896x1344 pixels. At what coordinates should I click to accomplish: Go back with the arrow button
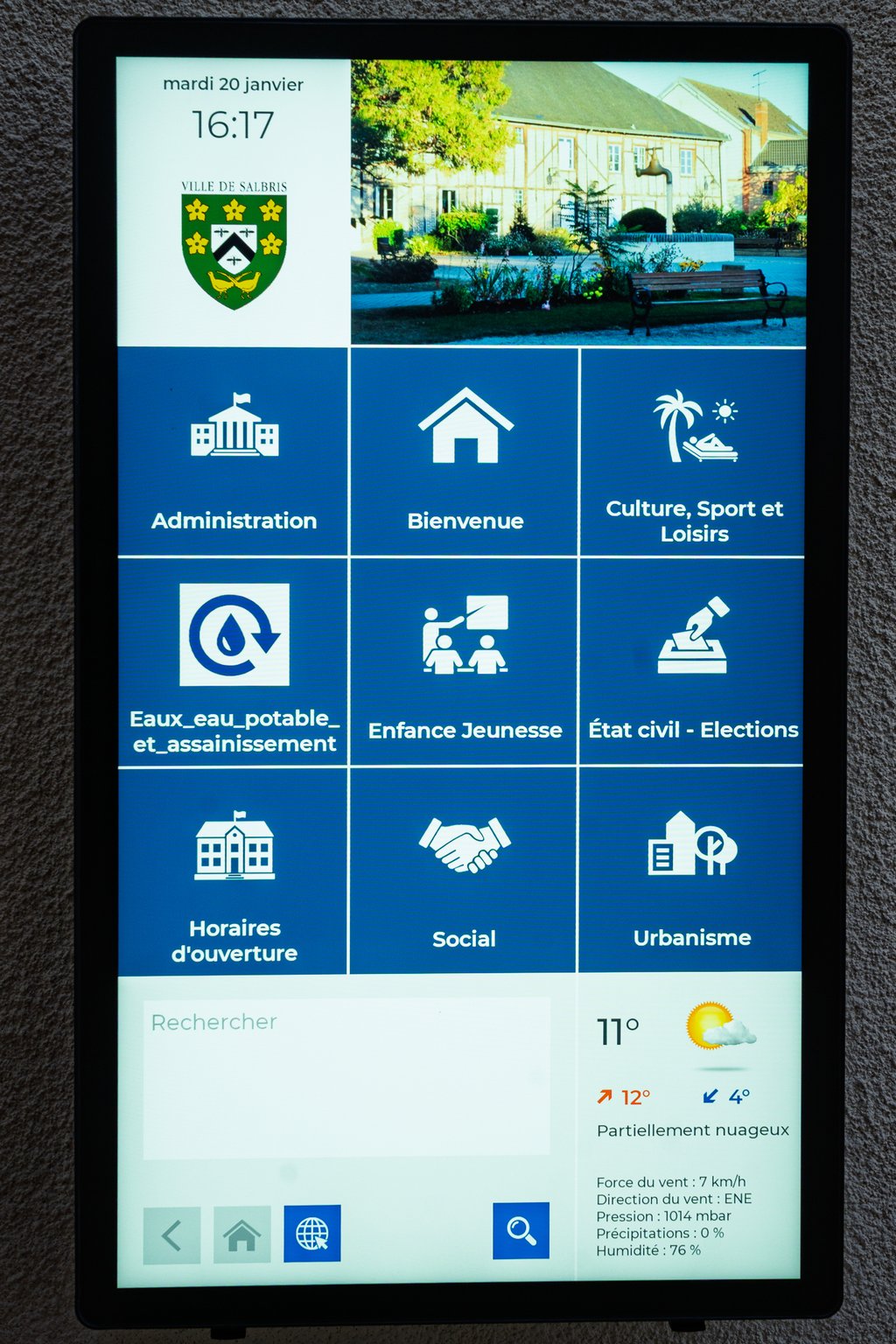coord(171,1235)
